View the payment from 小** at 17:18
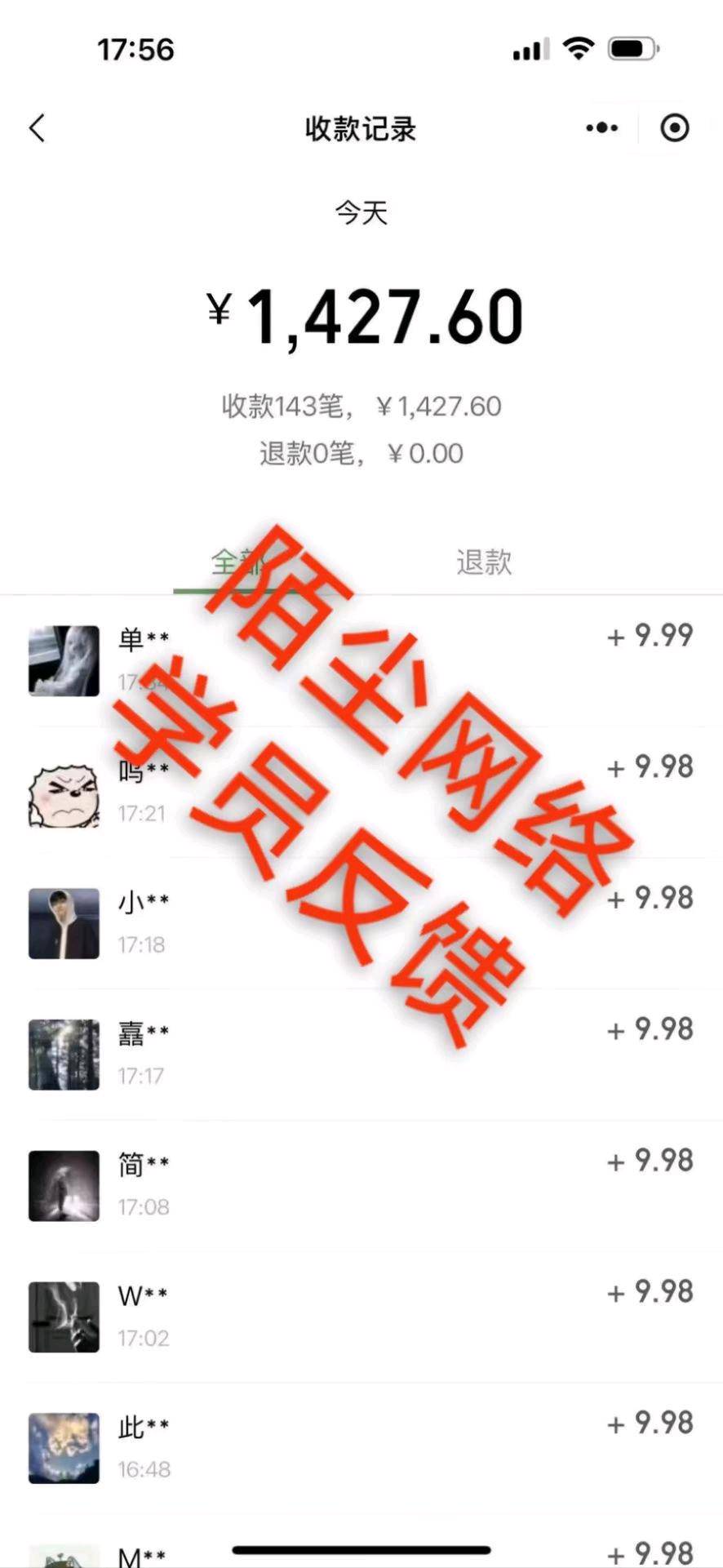Image resolution: width=723 pixels, height=1568 pixels. point(361,922)
